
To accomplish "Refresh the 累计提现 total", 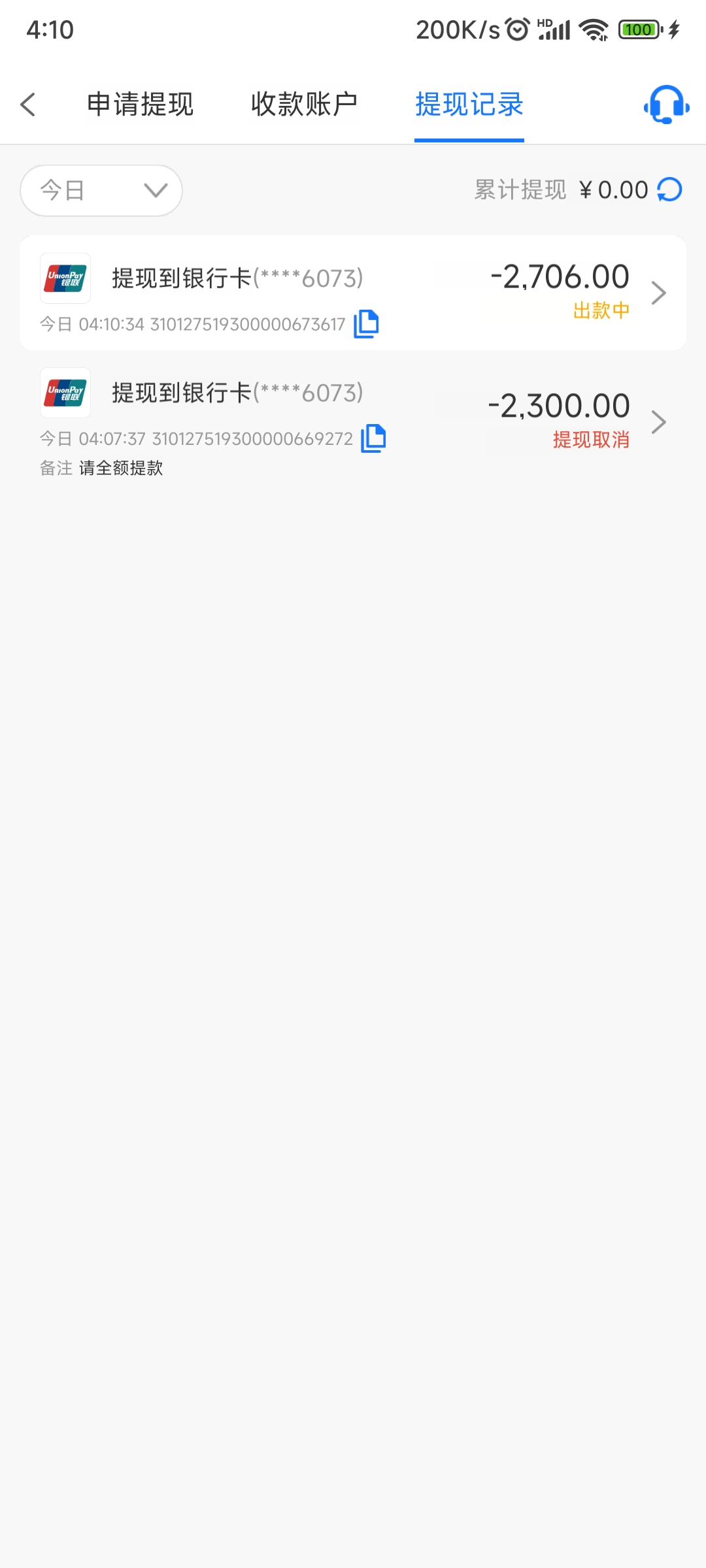I will click(x=670, y=190).
